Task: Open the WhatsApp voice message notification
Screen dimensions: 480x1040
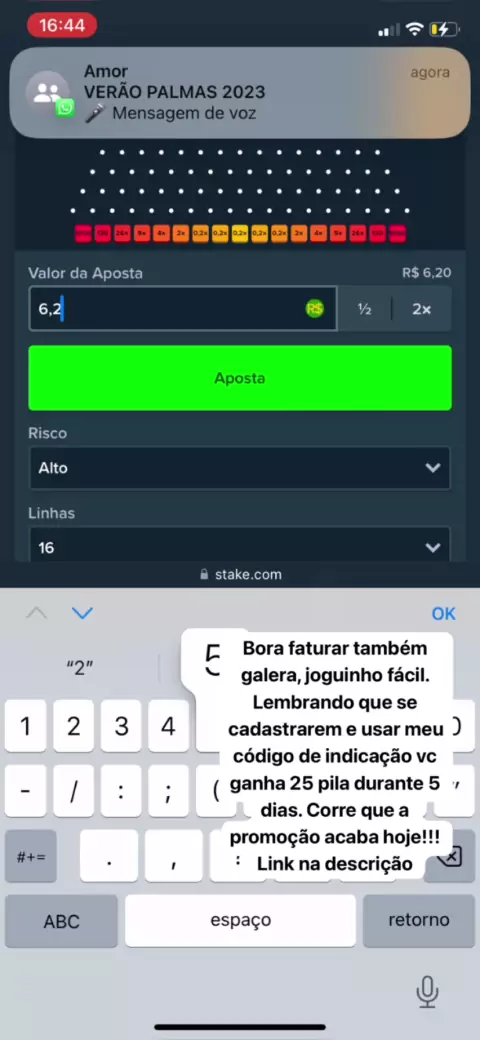Action: click(240, 92)
